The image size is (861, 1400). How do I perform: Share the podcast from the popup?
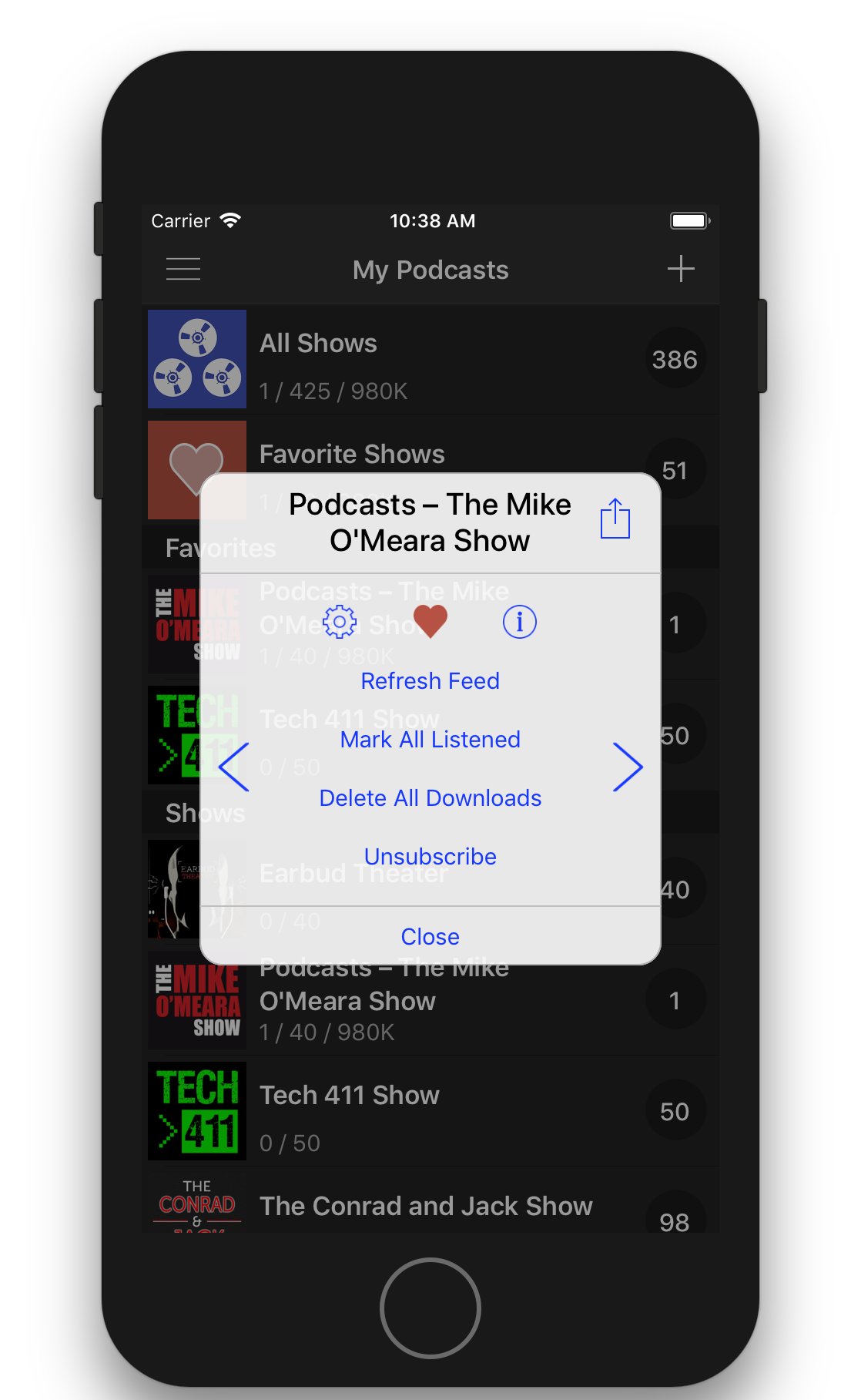click(x=615, y=519)
